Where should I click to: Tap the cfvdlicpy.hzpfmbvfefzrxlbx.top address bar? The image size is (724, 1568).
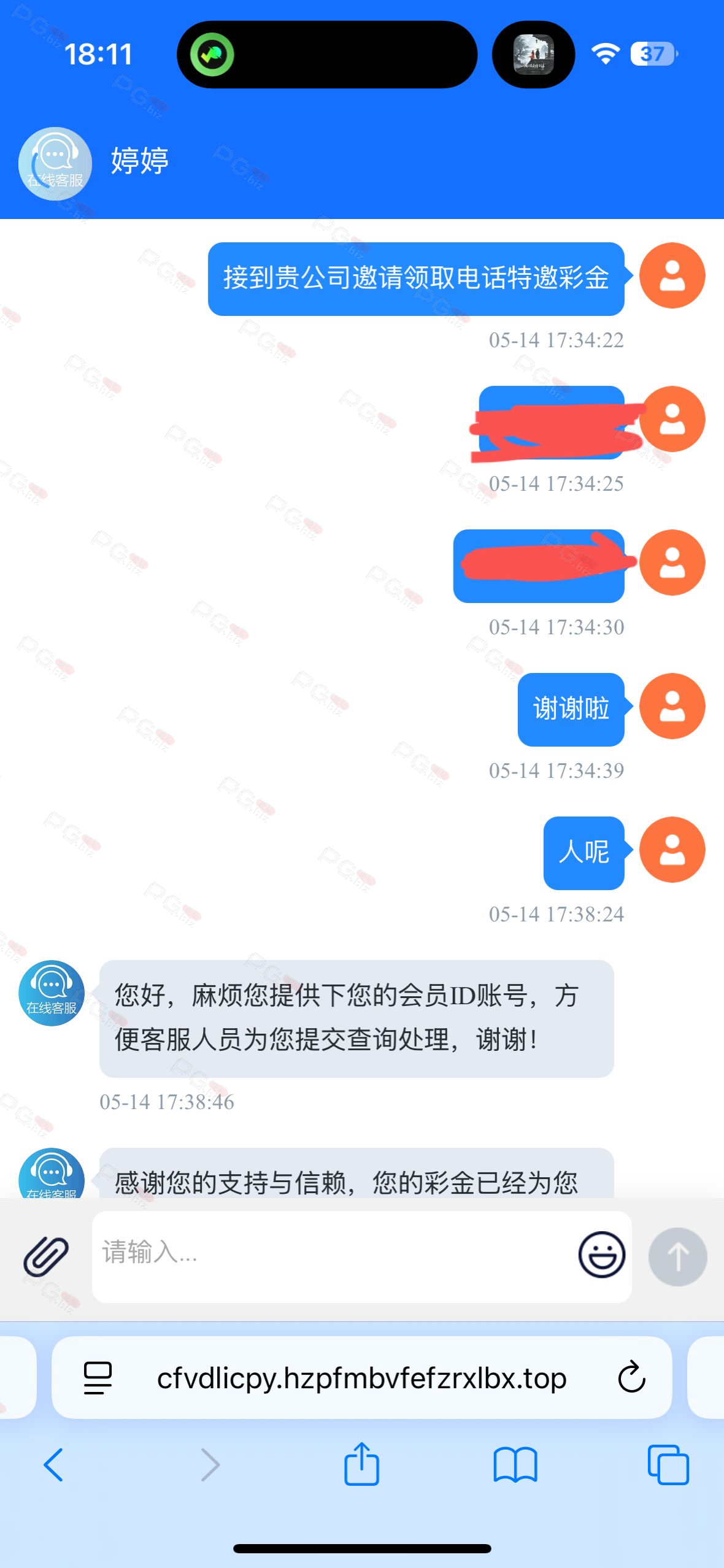click(361, 1378)
